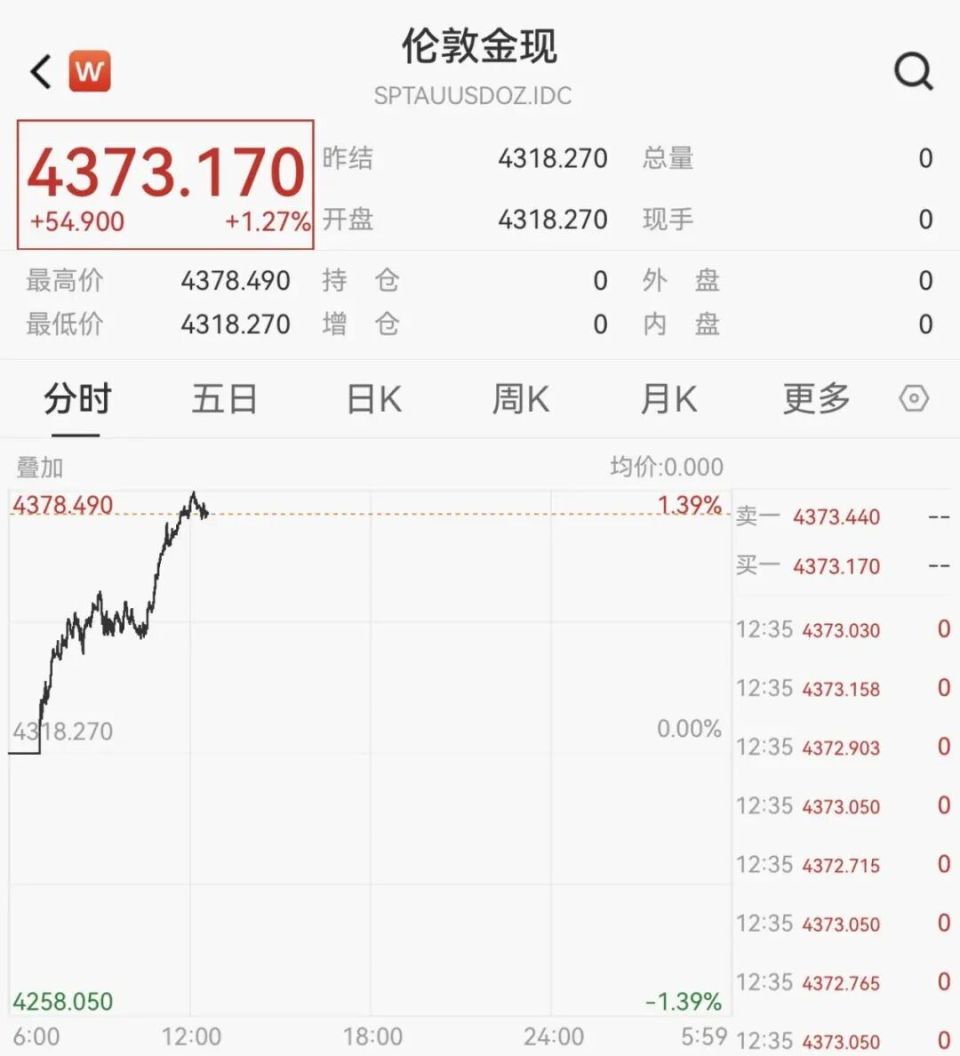Open the chart settings gear icon
The height and width of the screenshot is (1056, 960).
point(913,398)
